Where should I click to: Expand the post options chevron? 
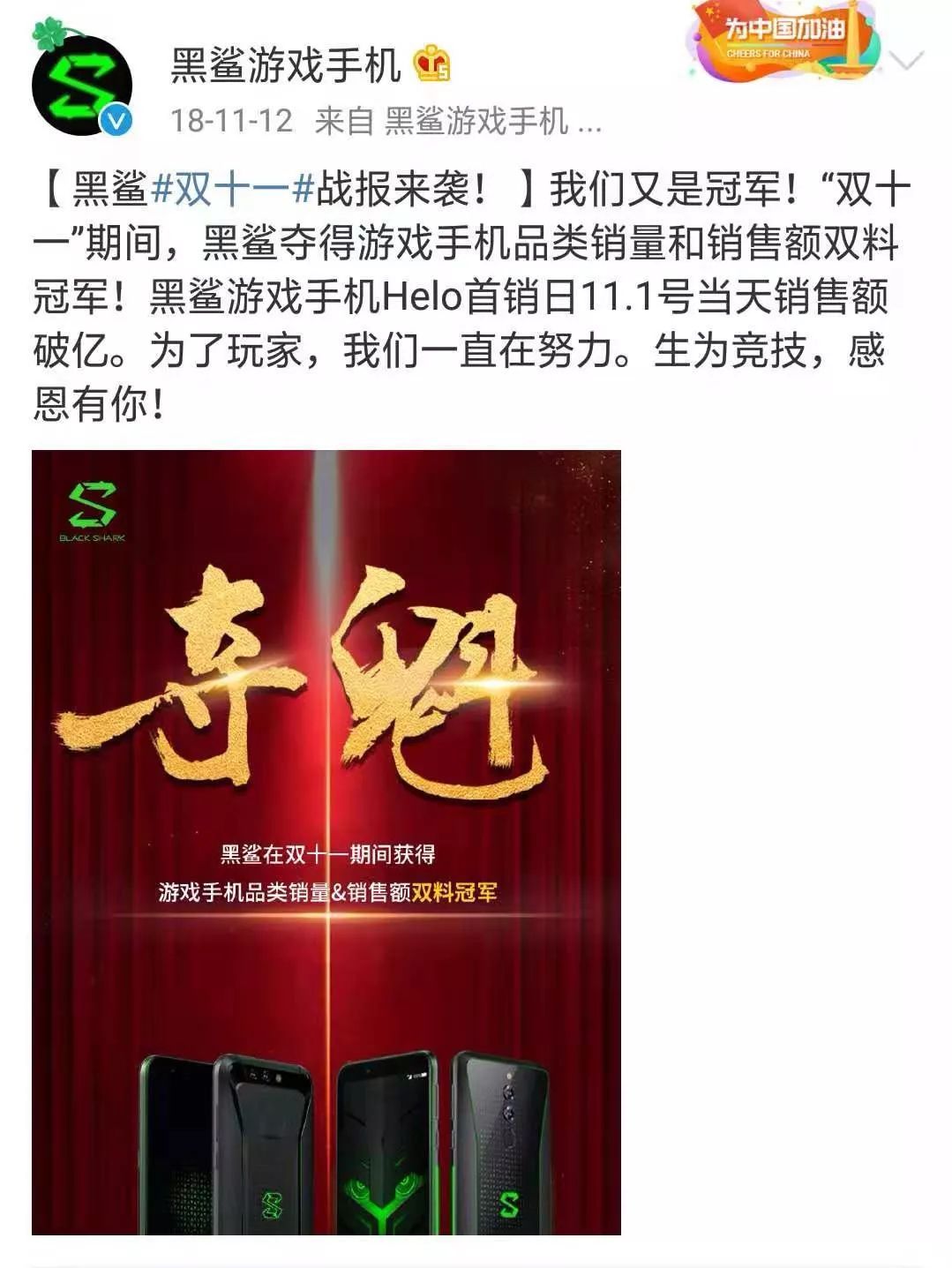tap(907, 60)
